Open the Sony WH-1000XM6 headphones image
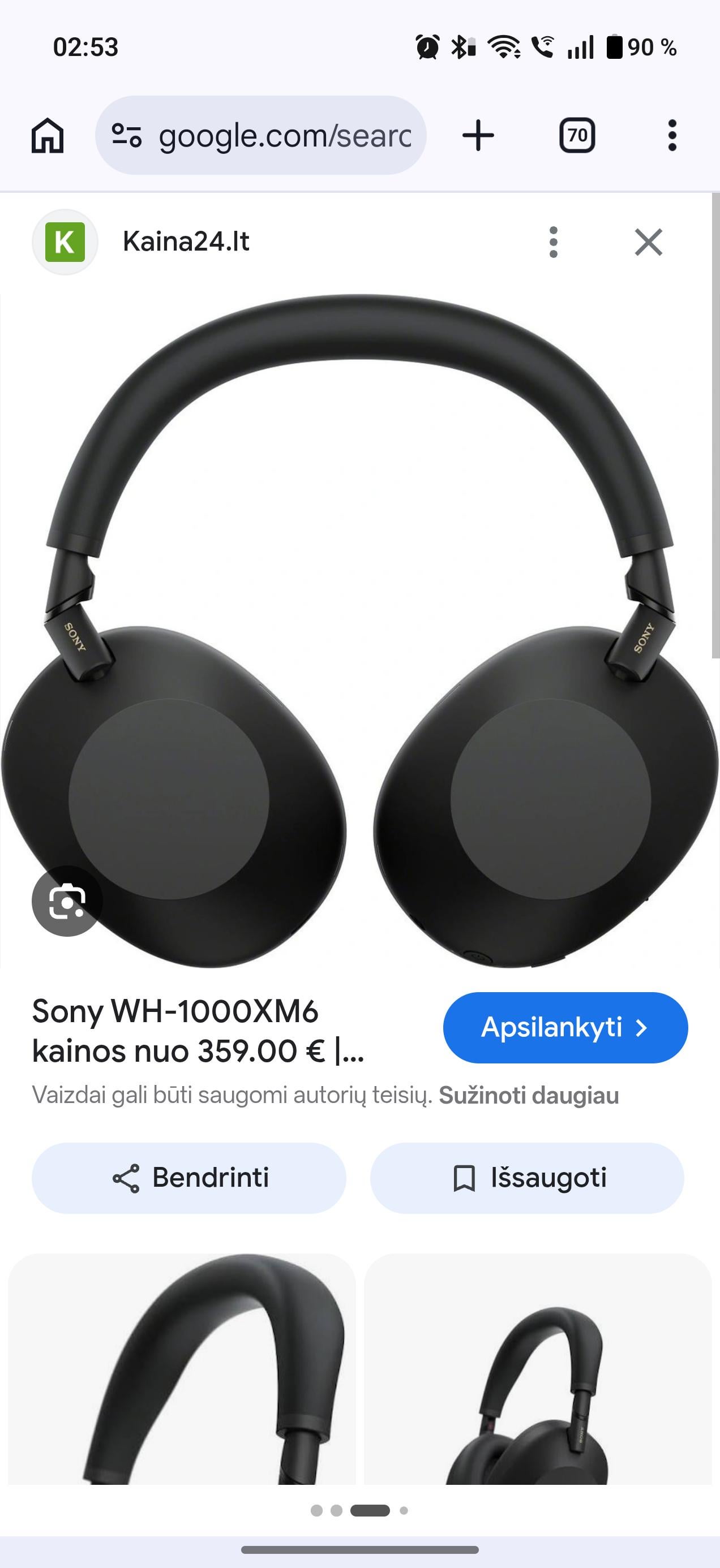720x1568 pixels. pyautogui.click(x=359, y=631)
